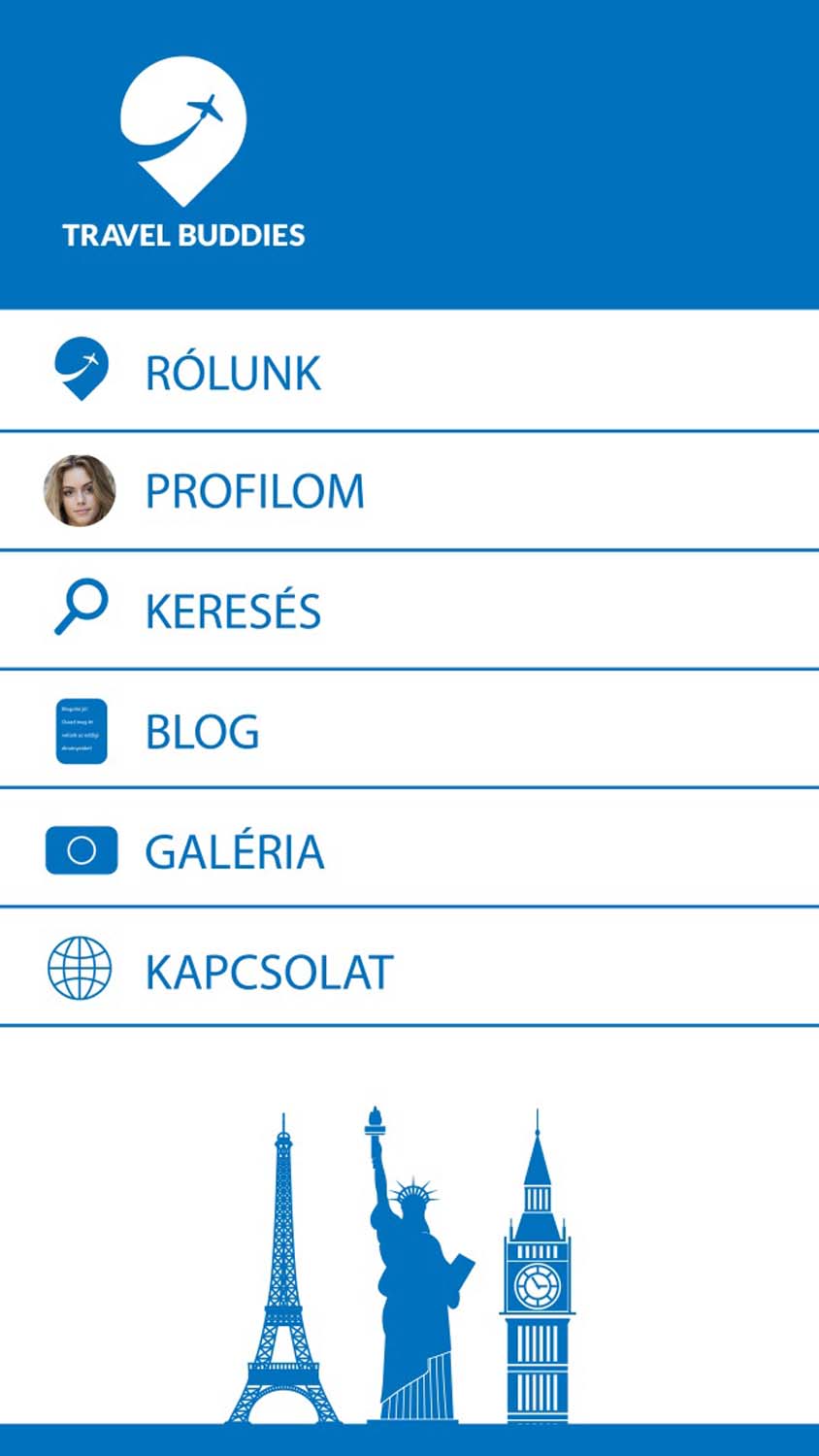
Task: Open the Rólunk menu item
Action: click(233, 373)
